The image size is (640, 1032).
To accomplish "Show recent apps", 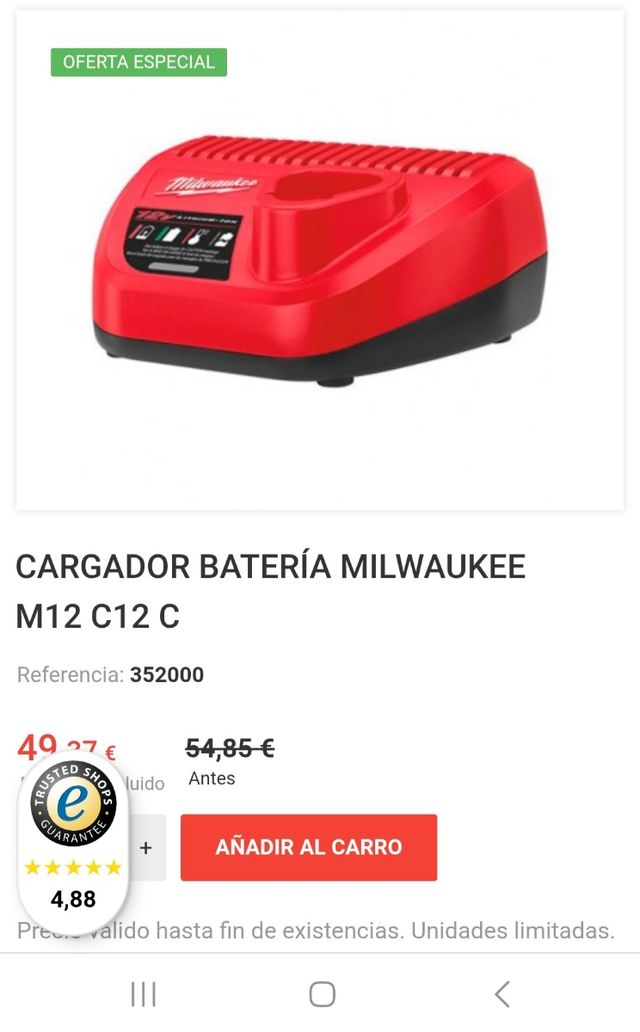I will pyautogui.click(x=144, y=993).
